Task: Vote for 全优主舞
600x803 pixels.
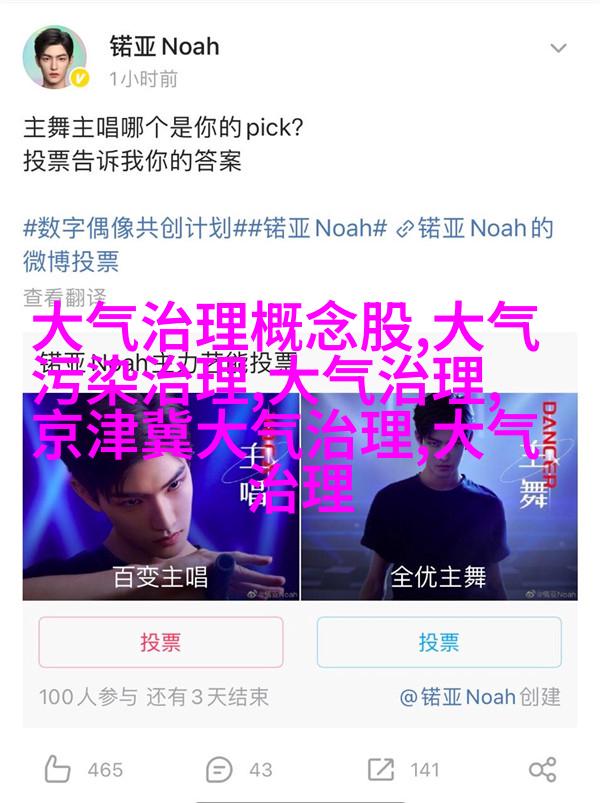Action: click(439, 642)
